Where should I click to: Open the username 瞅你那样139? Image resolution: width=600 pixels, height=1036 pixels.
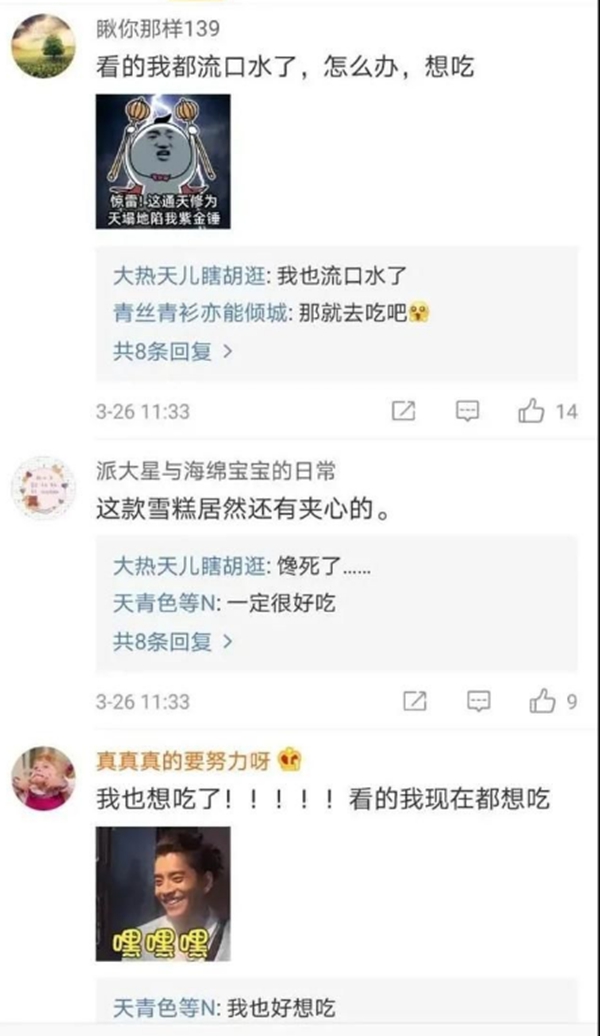[158, 28]
